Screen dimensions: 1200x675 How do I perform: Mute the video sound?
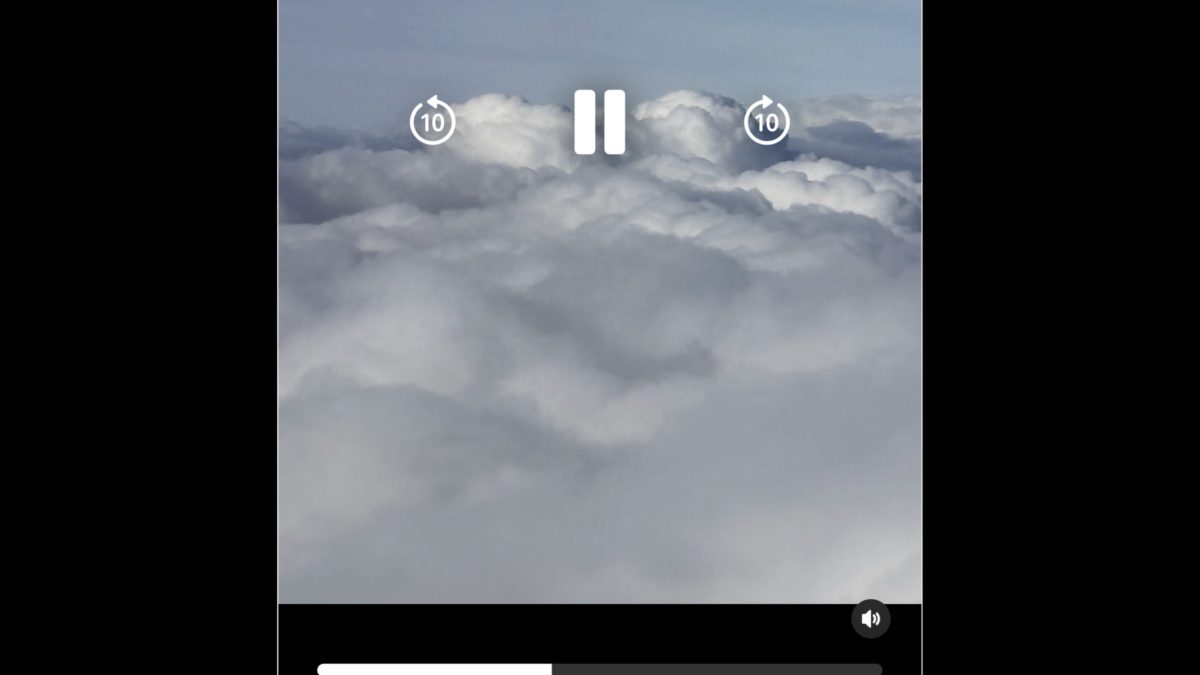coord(870,619)
